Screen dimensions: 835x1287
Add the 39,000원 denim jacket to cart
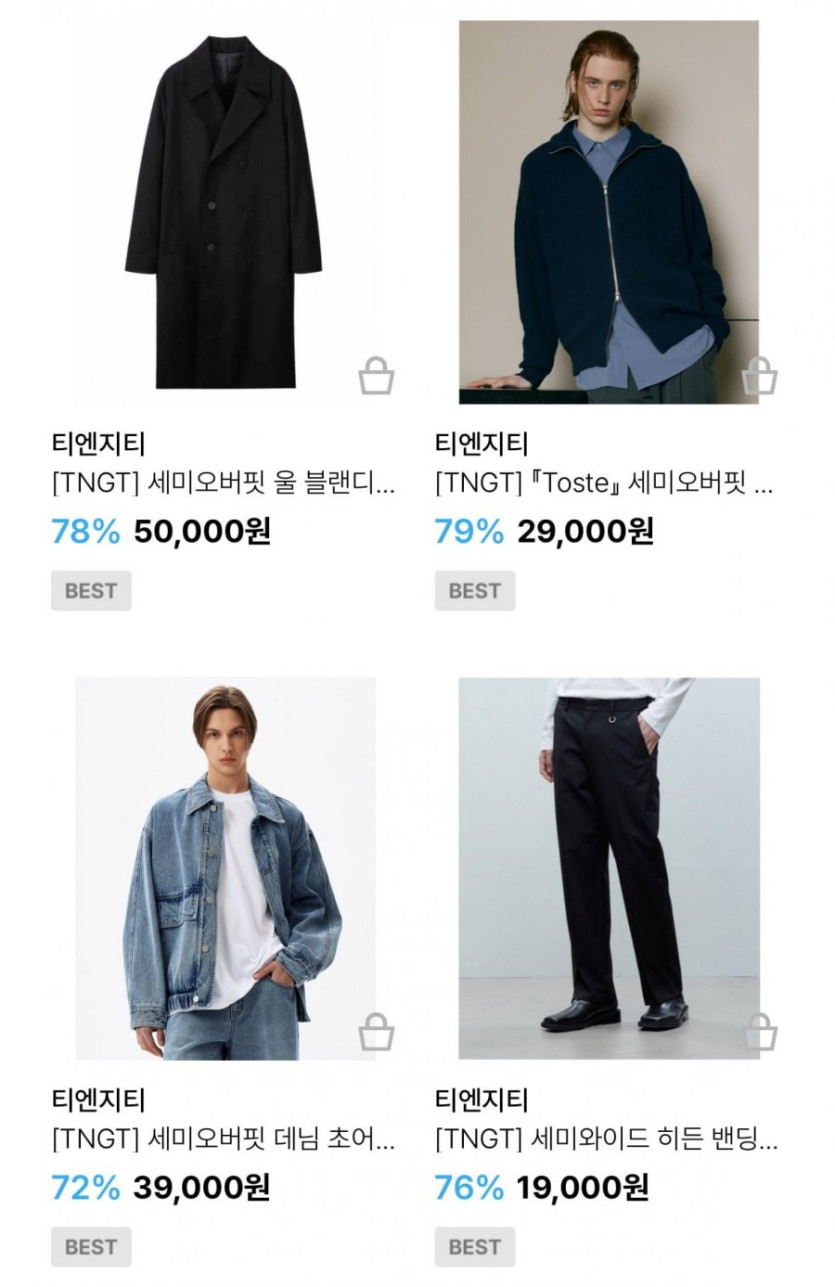376,1033
